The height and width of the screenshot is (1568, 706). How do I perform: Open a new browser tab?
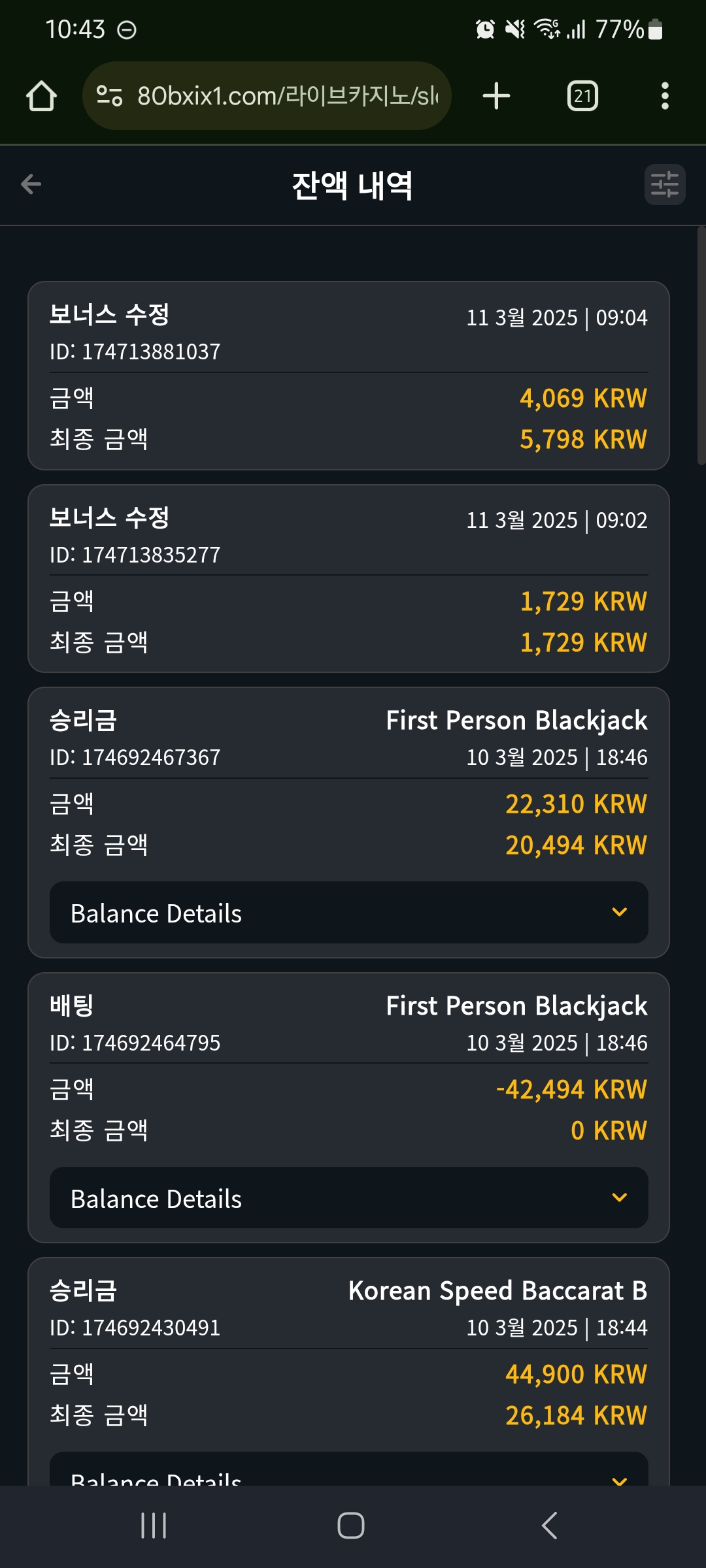tap(496, 96)
